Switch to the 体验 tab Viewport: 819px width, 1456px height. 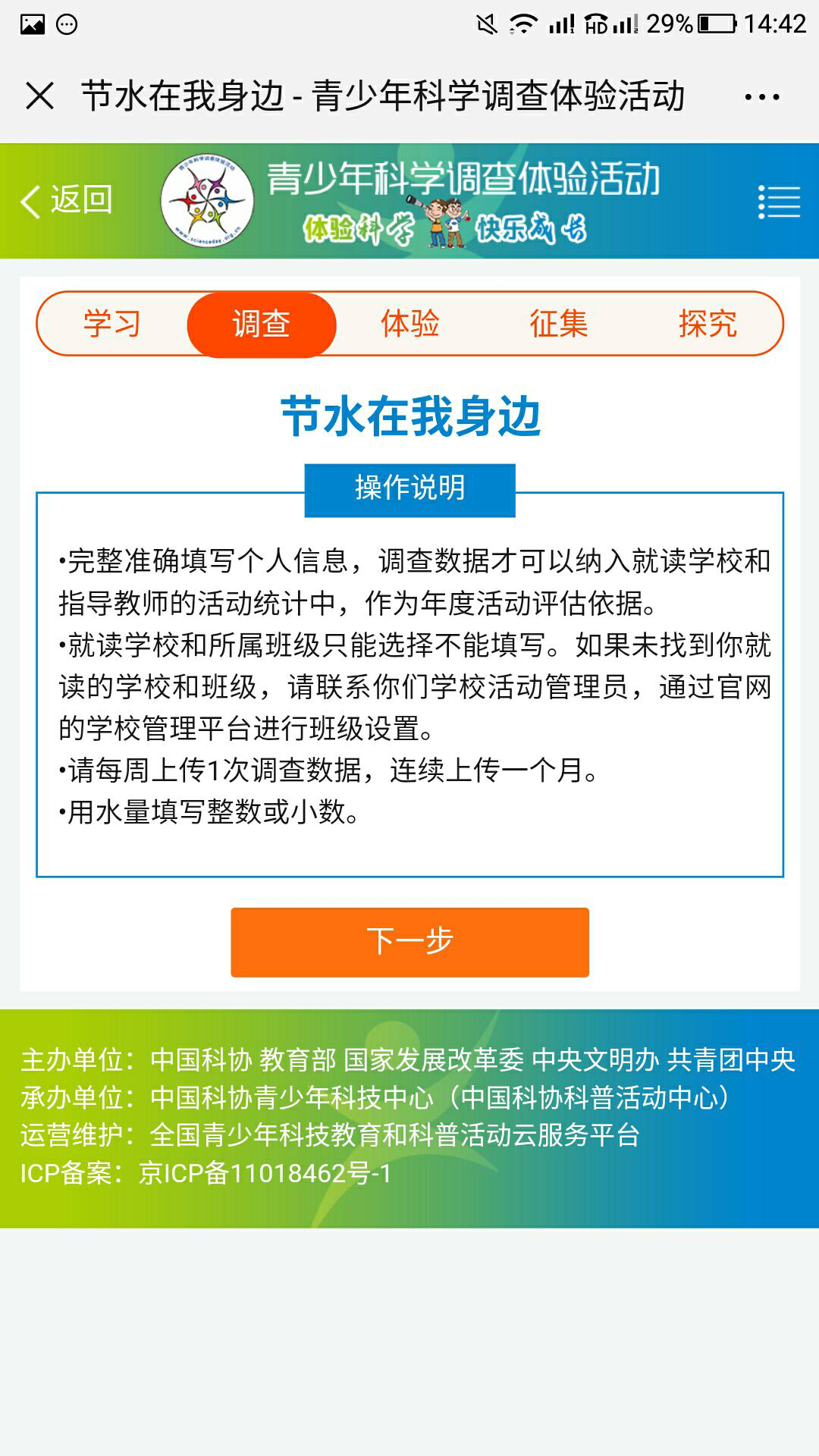409,324
